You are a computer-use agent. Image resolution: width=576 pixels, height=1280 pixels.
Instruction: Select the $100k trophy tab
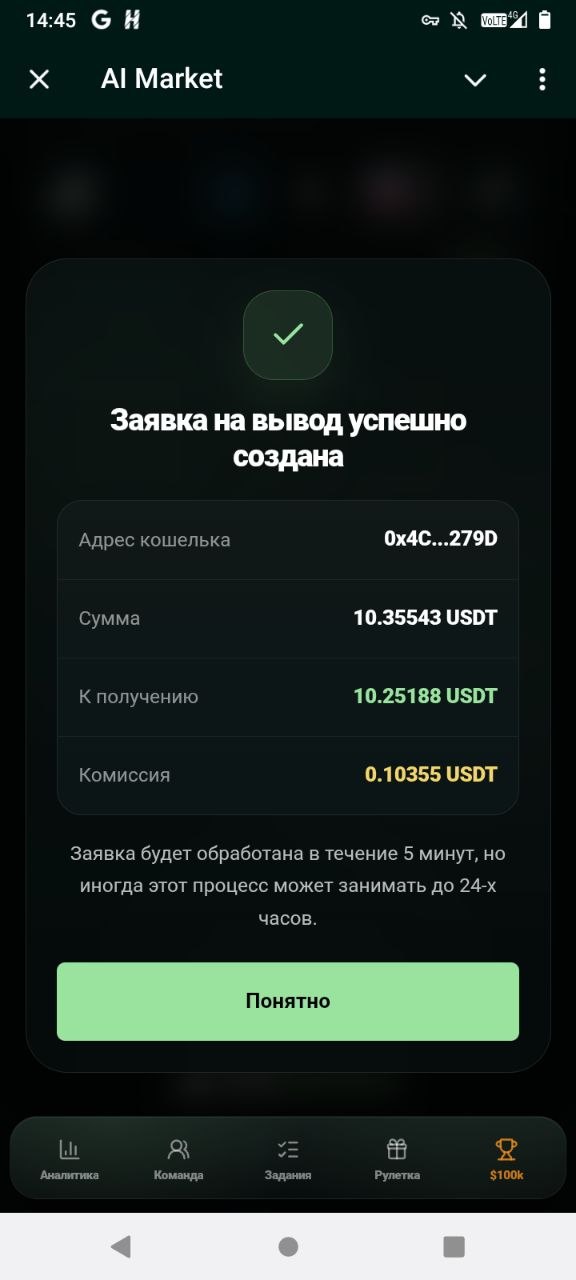tap(507, 1159)
